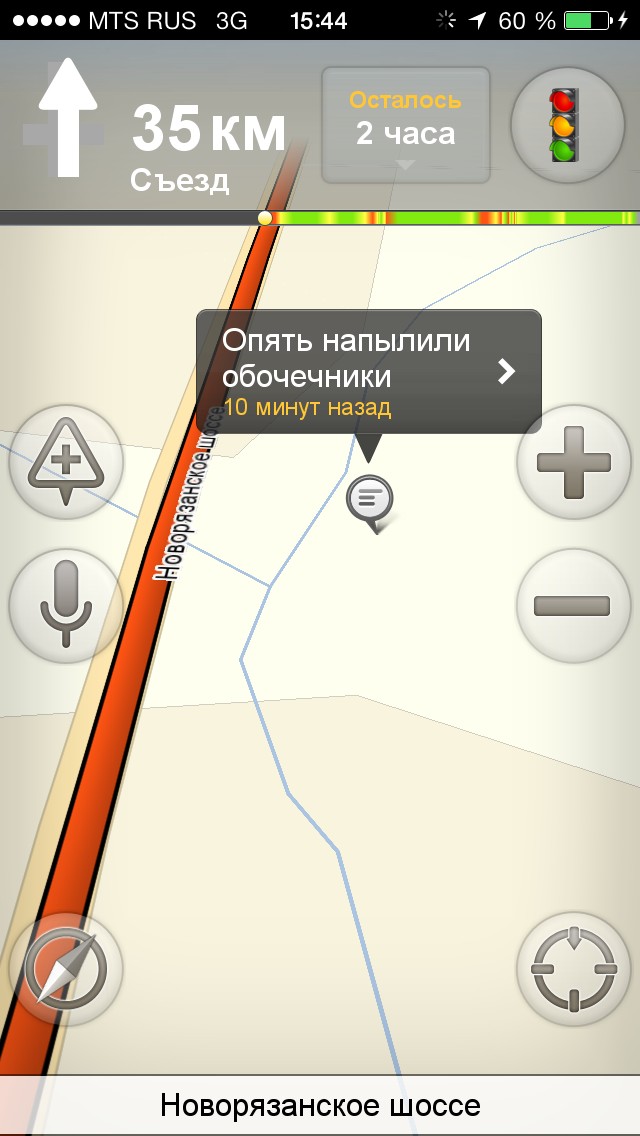Zoom in with the plus button
The image size is (640, 1136).
point(573,462)
